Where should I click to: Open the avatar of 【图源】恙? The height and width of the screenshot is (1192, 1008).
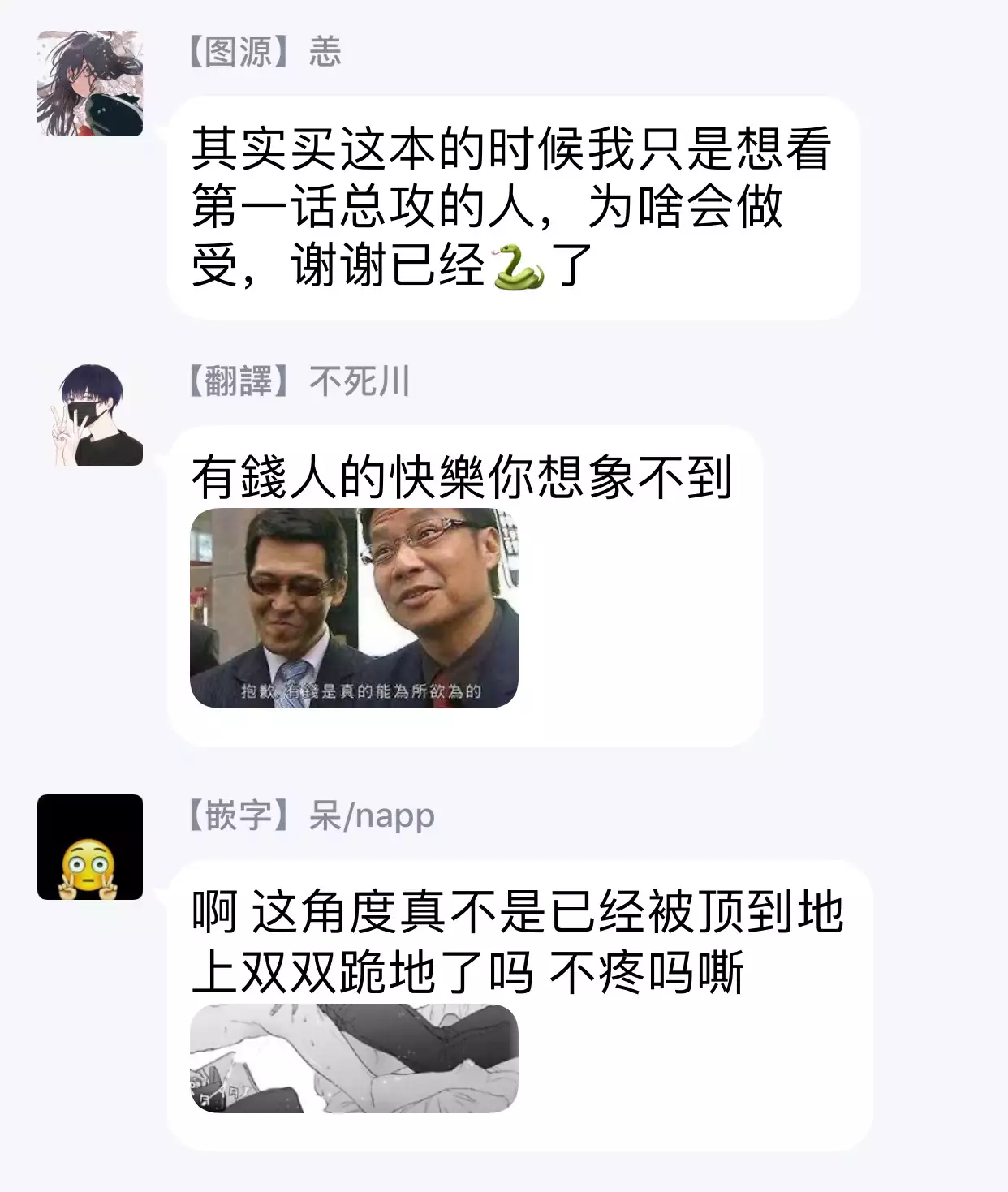[90, 84]
